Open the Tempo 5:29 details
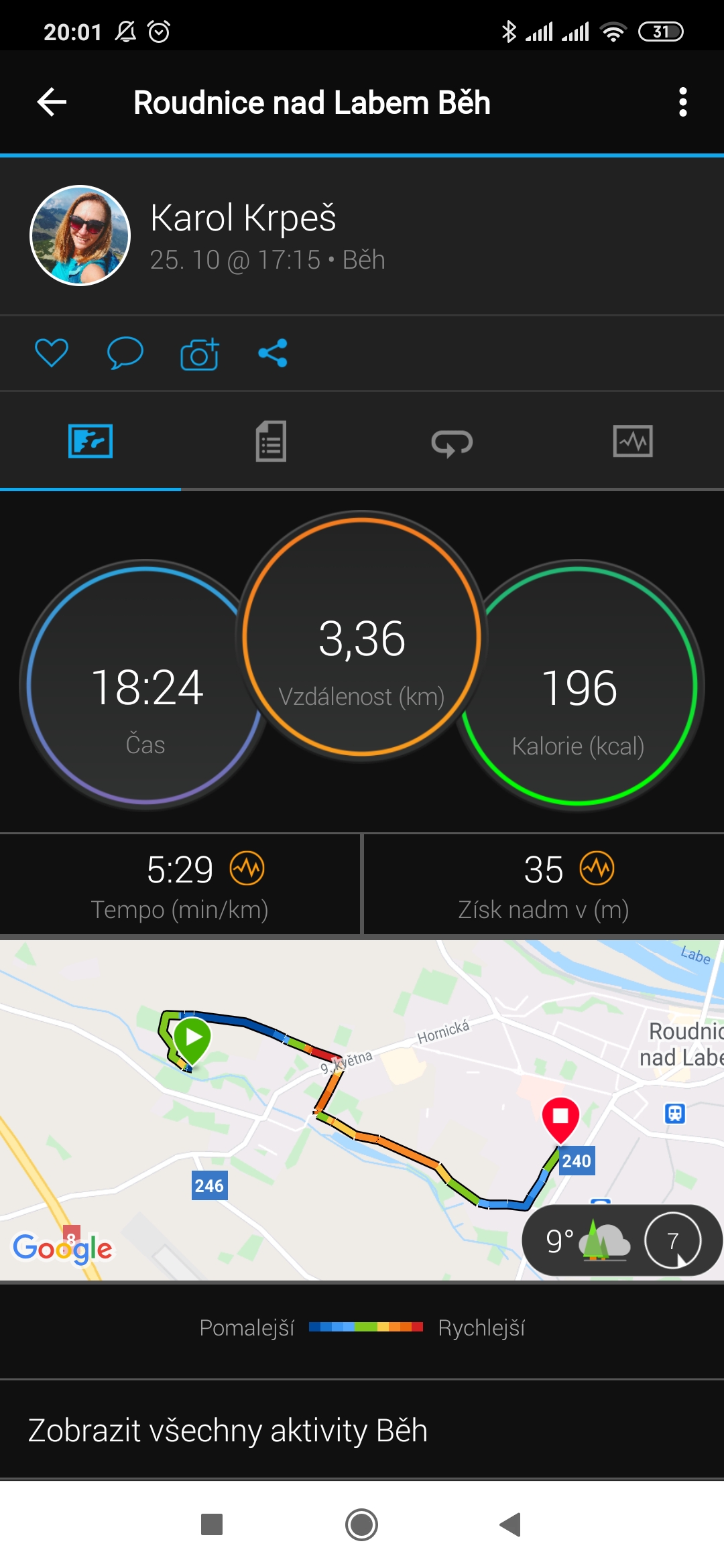 [180, 885]
